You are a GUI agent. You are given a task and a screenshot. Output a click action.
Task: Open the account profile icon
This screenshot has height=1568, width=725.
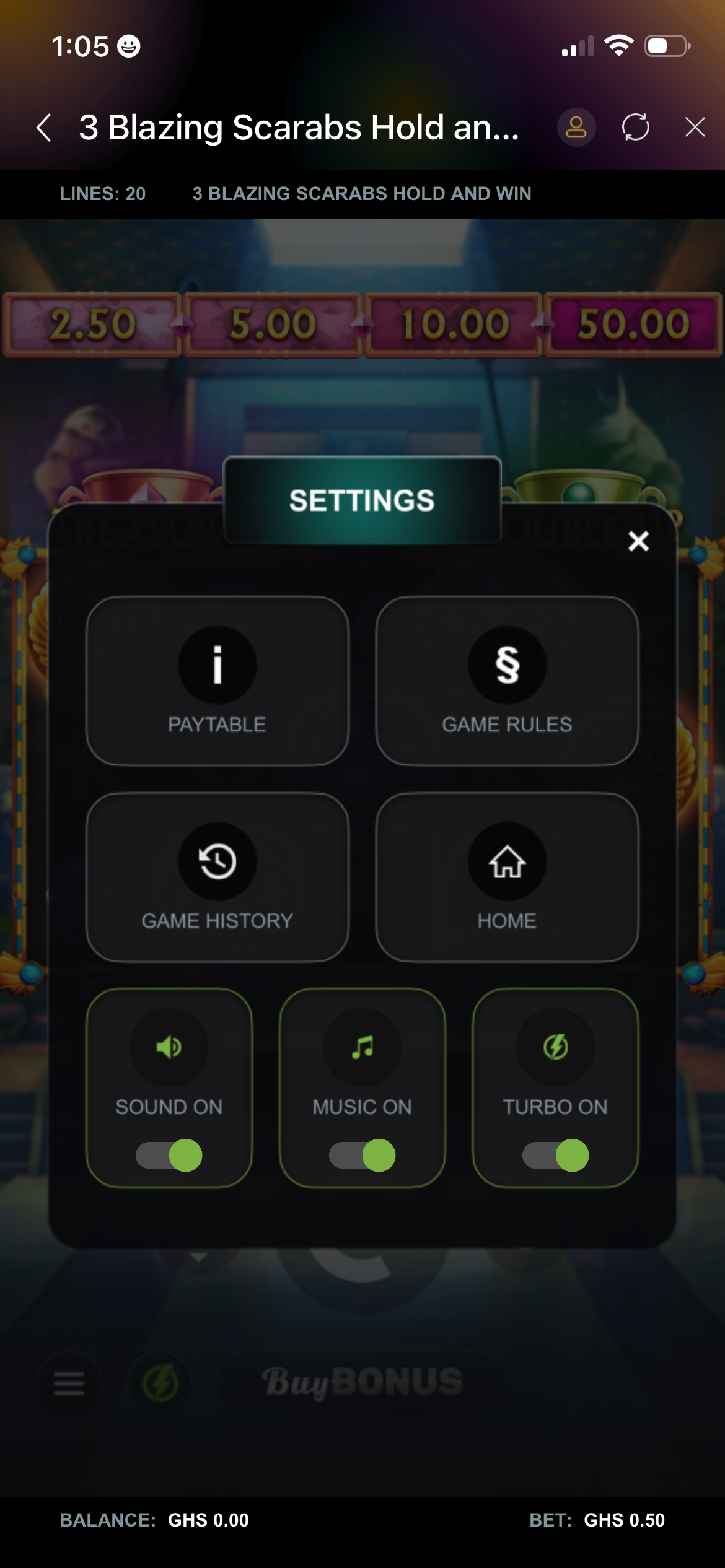(576, 128)
